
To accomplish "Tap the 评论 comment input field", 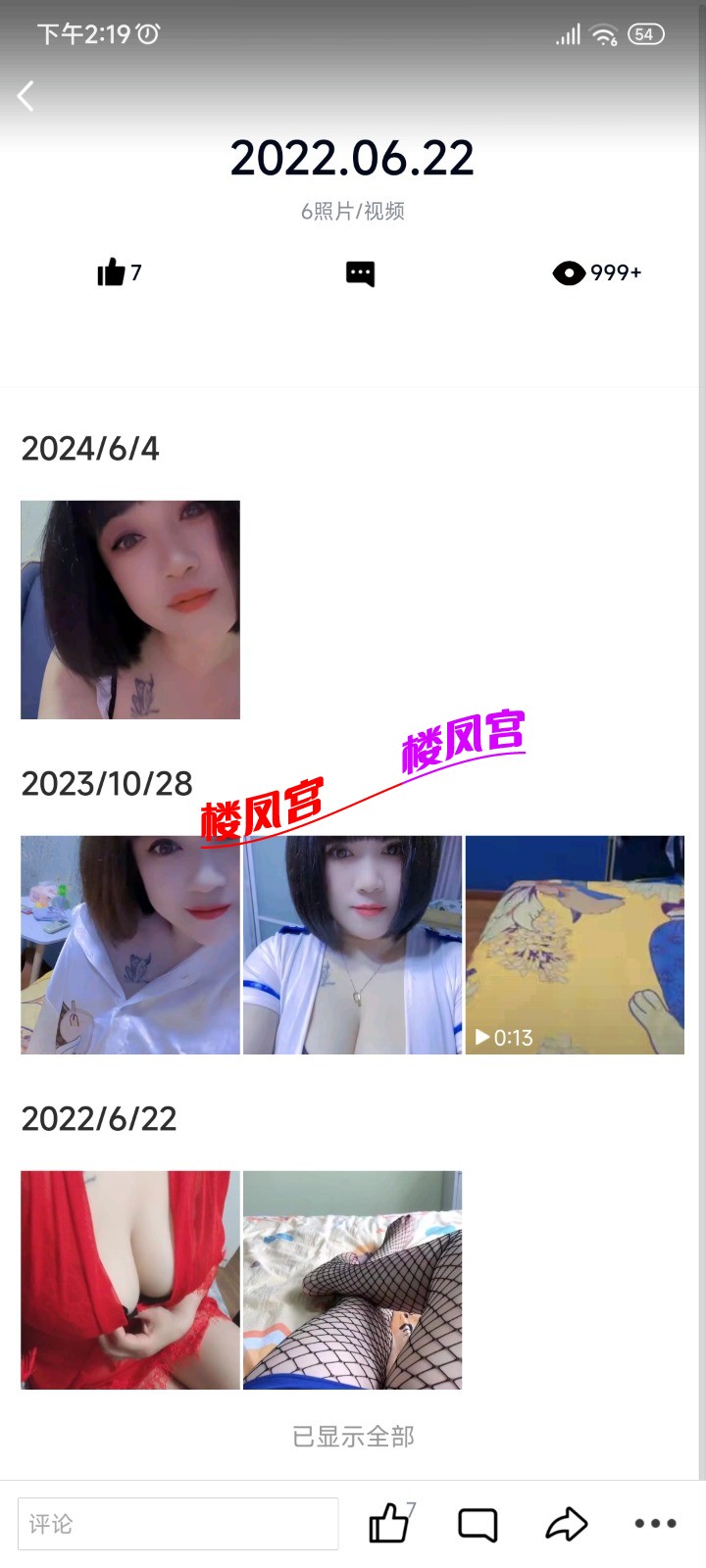I will pos(177,1524).
